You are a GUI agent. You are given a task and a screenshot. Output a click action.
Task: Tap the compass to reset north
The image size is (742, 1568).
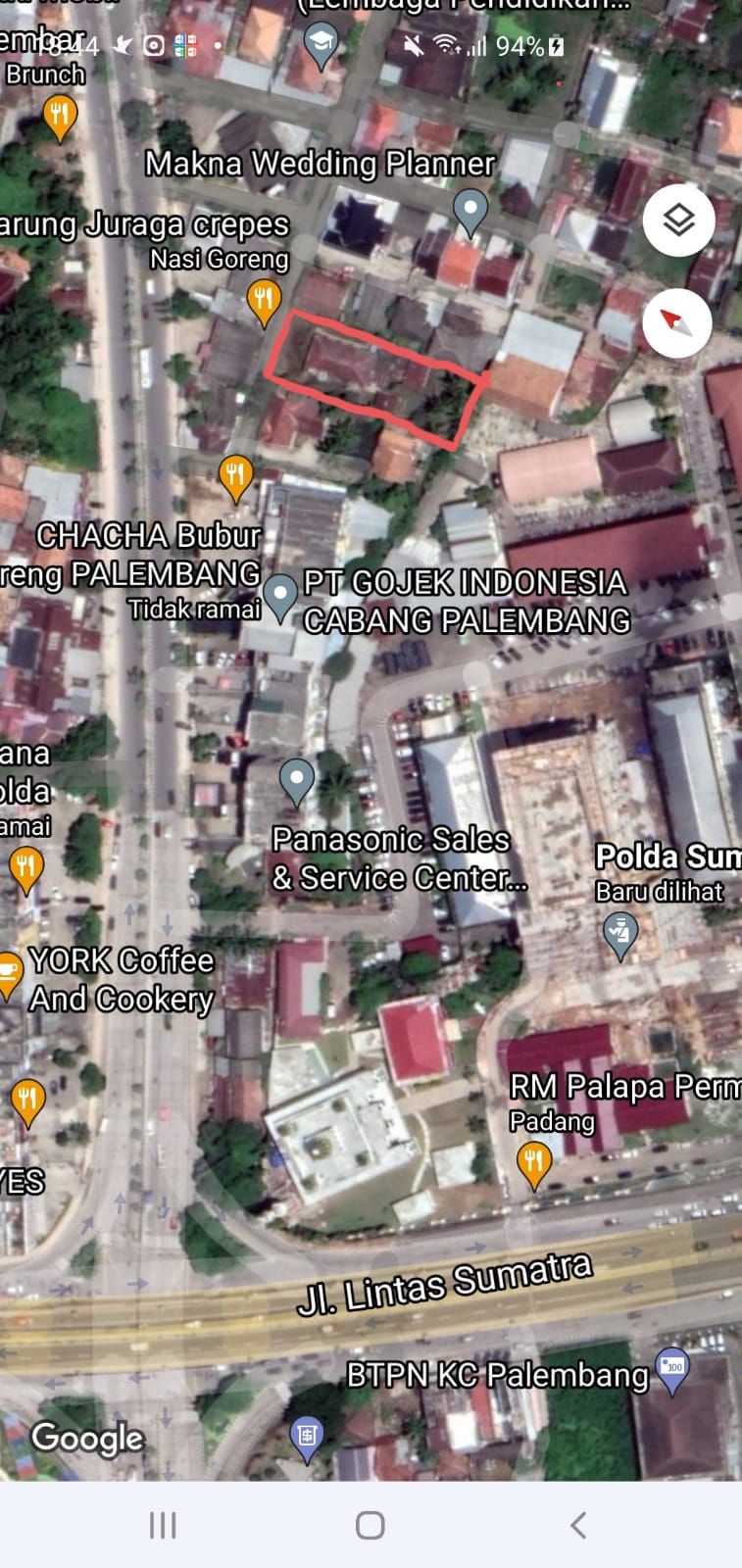pos(677,323)
